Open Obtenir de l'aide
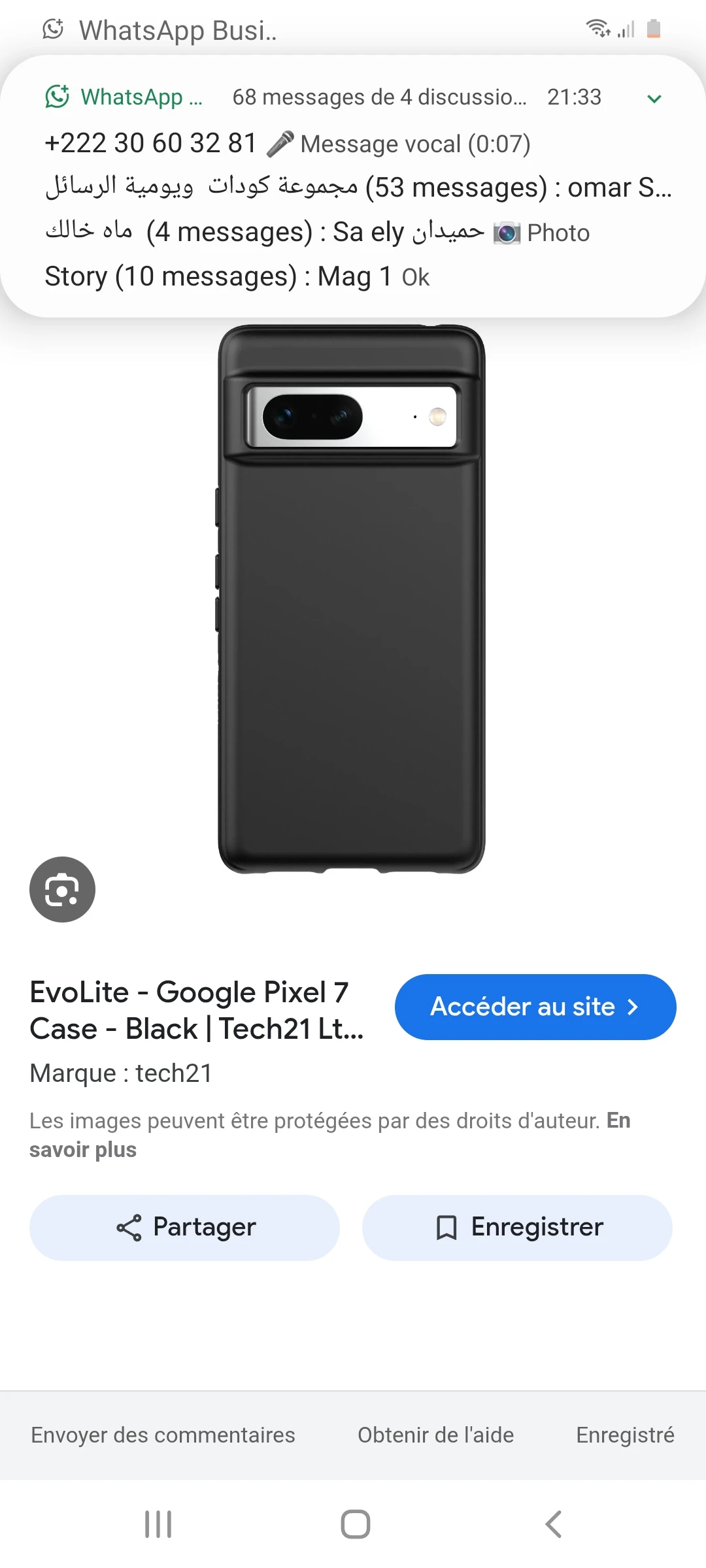 (x=435, y=1435)
